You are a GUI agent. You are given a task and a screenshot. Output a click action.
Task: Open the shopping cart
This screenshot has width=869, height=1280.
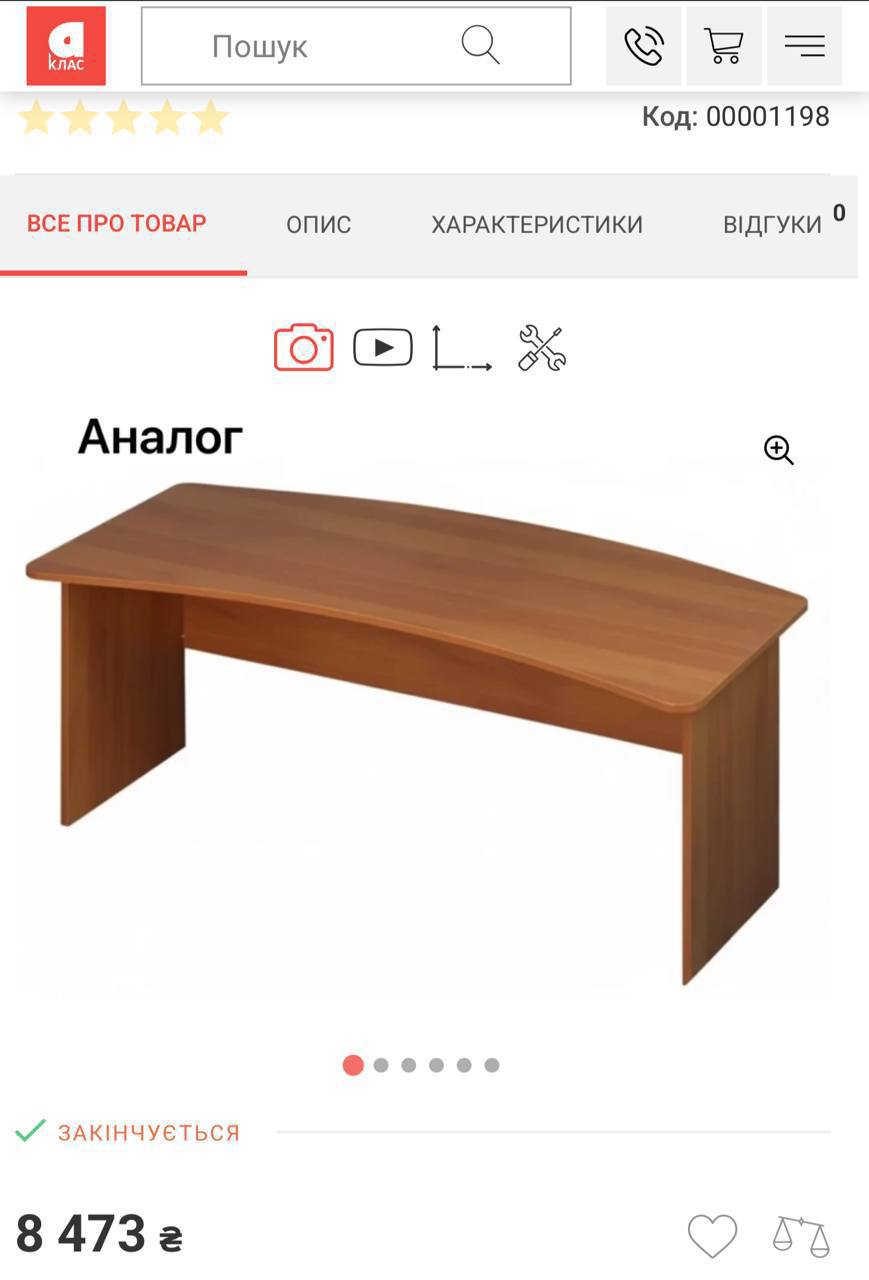[723, 46]
